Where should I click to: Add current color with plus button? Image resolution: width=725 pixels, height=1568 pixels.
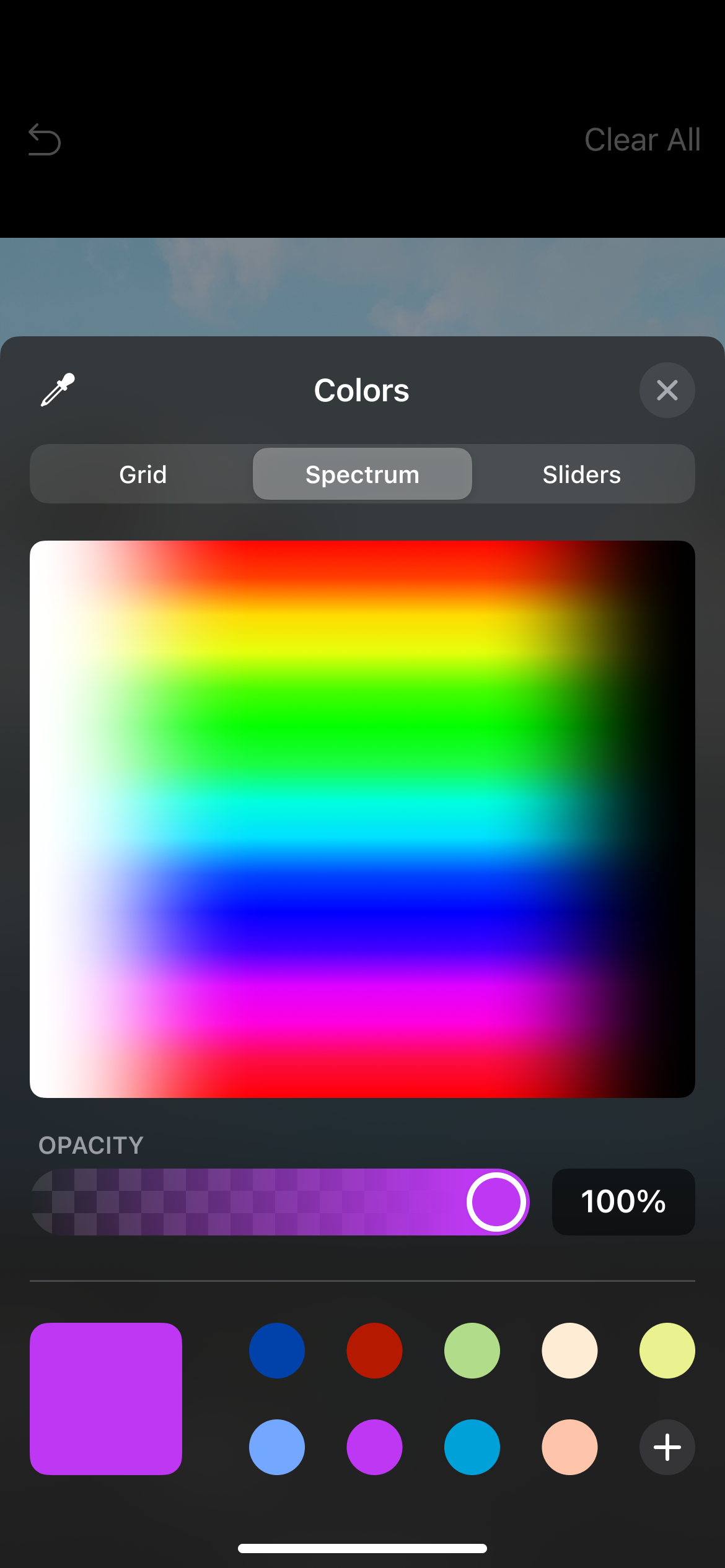(667, 1447)
